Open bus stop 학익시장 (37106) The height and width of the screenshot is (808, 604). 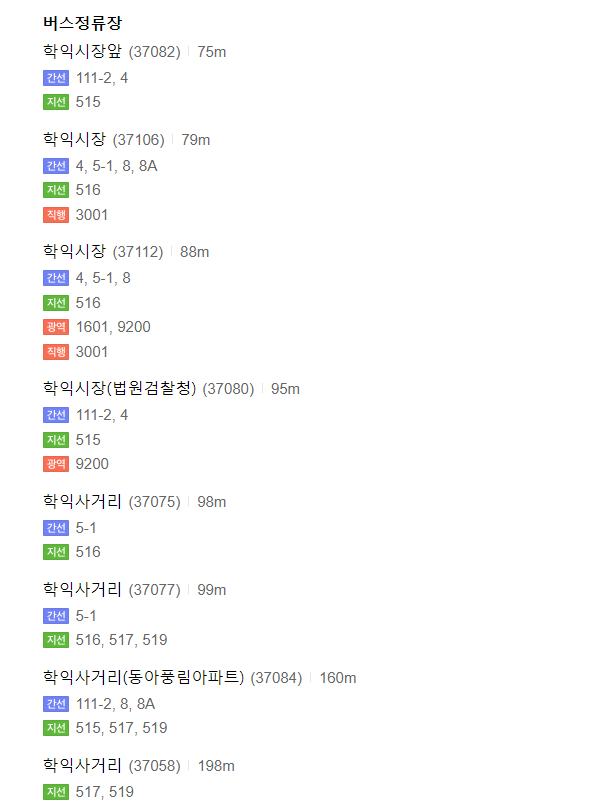pyautogui.click(x=75, y=139)
